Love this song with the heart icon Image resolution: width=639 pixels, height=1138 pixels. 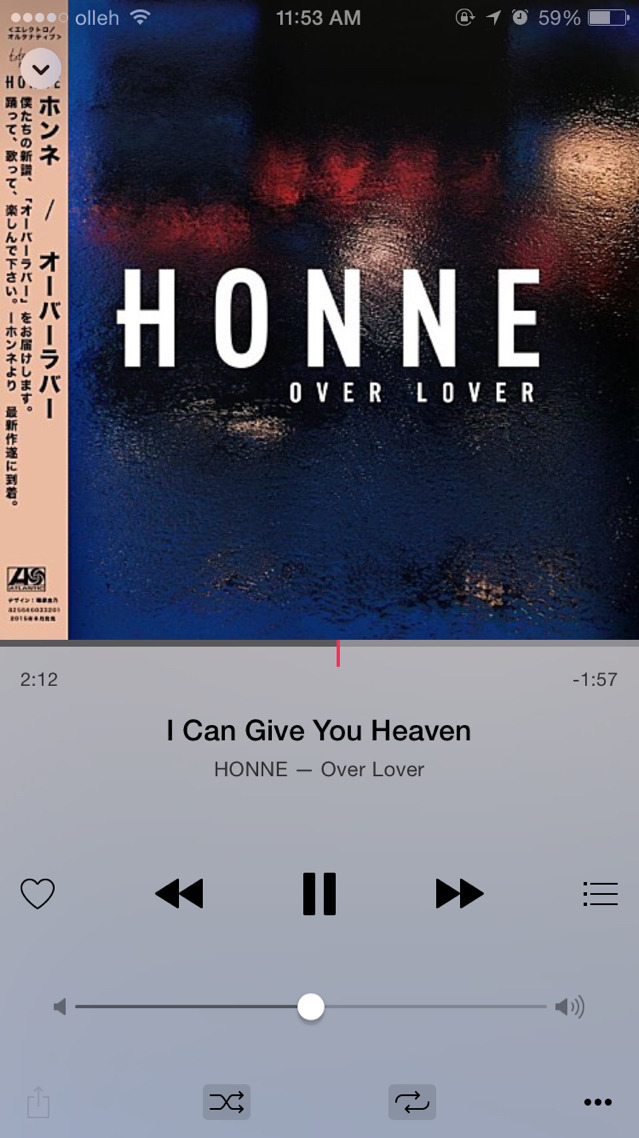(x=38, y=893)
